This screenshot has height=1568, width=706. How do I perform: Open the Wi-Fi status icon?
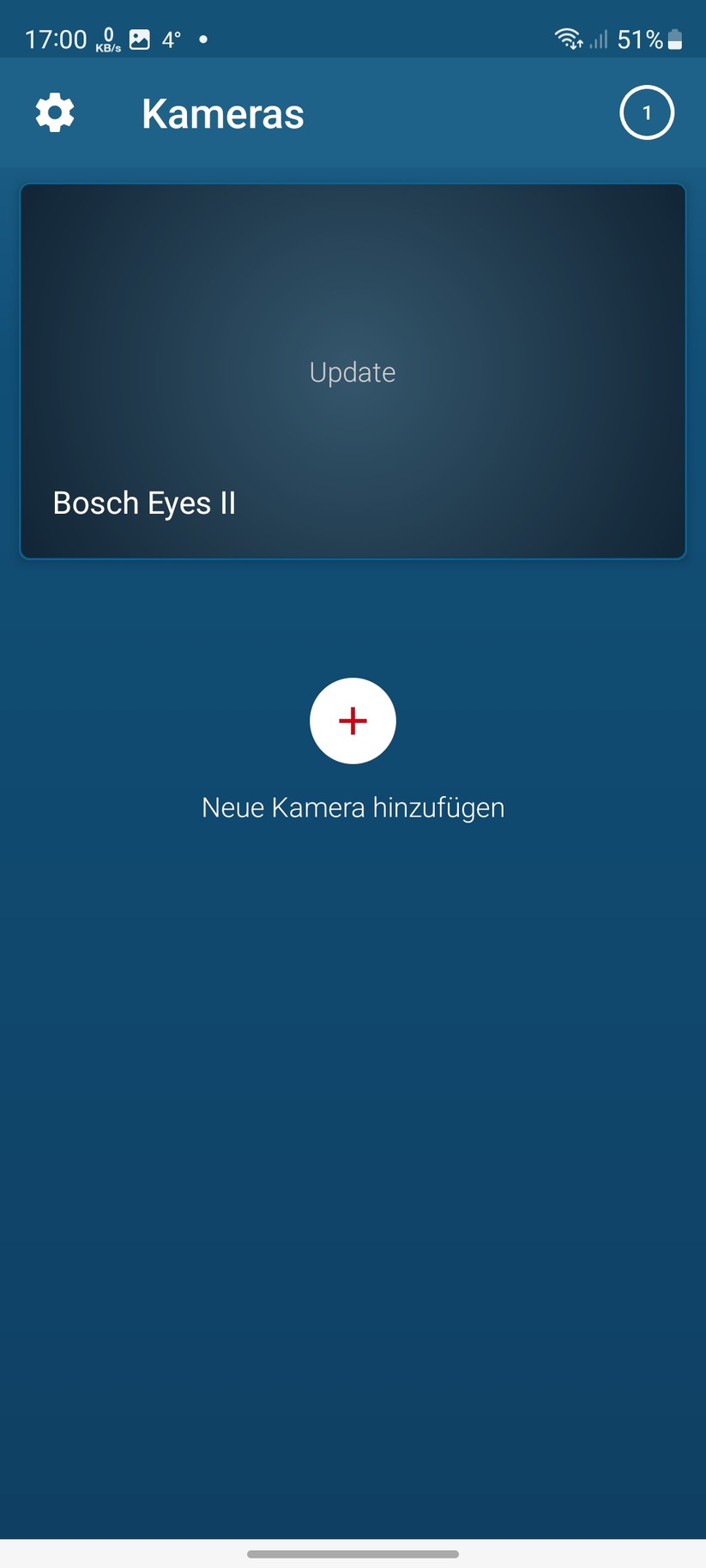click(566, 38)
